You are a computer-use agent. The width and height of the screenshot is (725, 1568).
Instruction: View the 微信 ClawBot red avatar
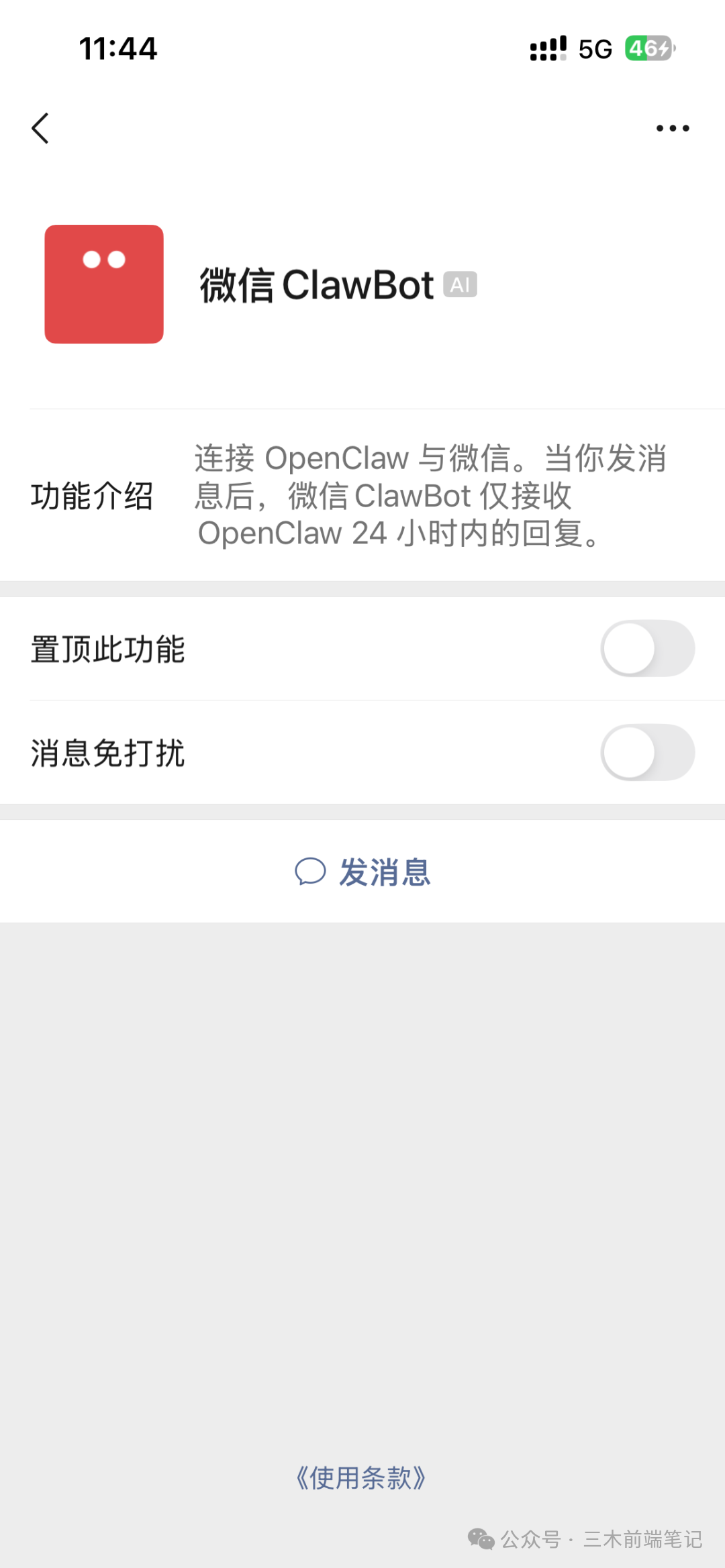pos(104,284)
